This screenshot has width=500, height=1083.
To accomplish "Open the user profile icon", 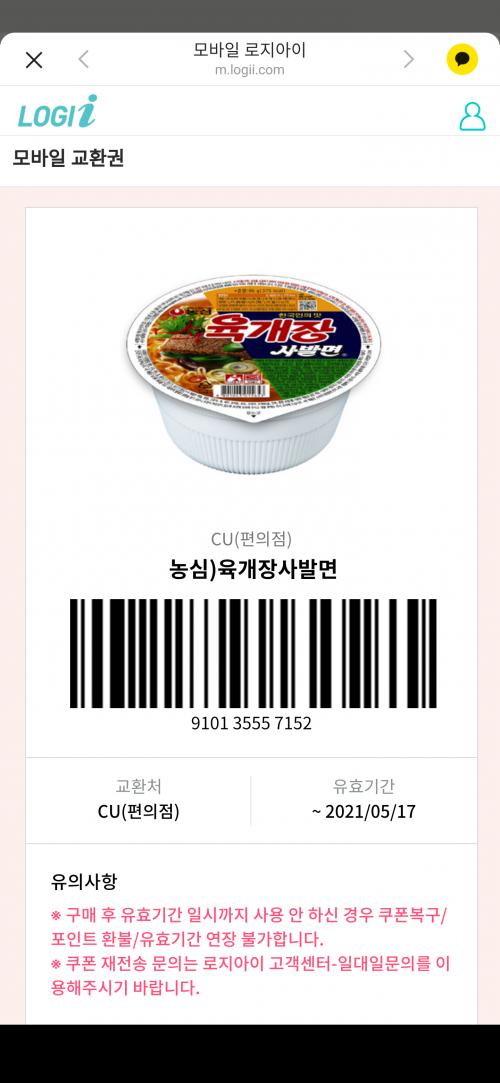I will [x=472, y=116].
